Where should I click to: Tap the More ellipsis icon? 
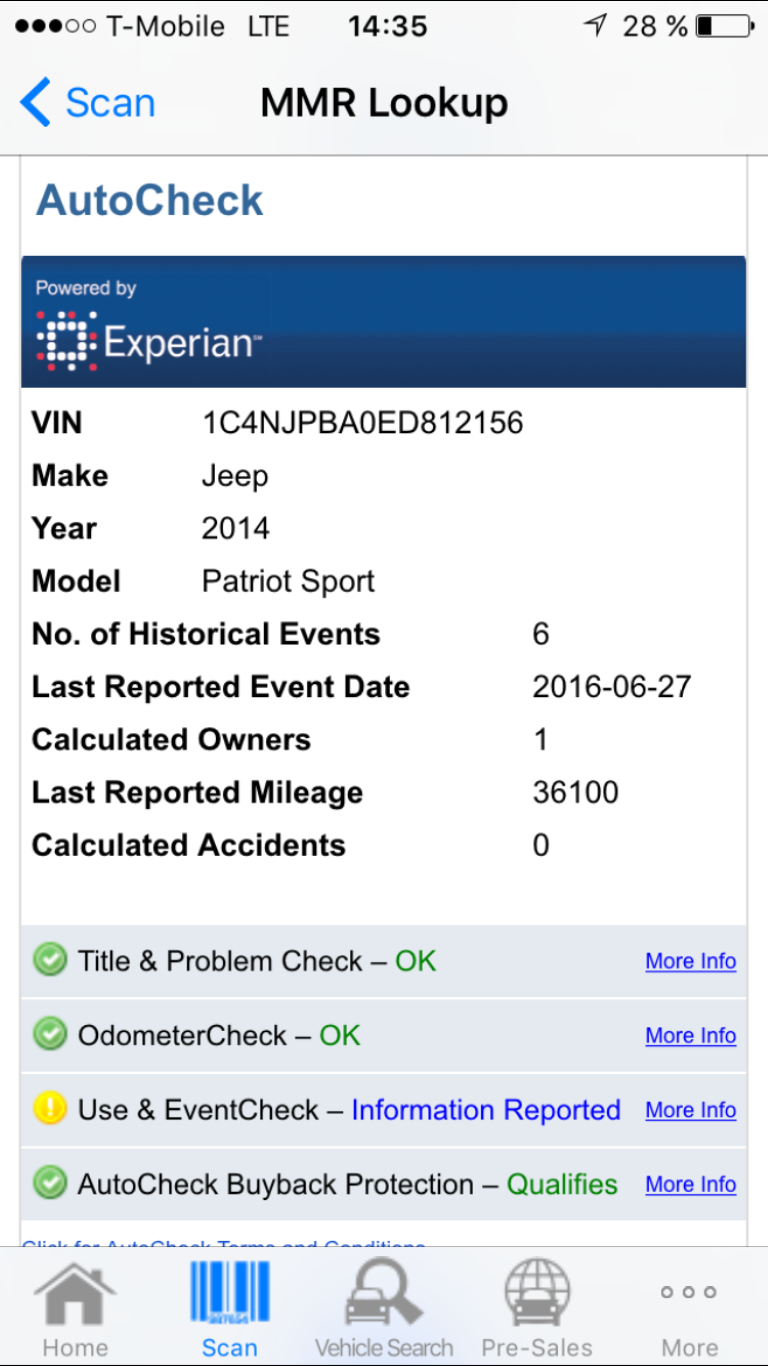(x=688, y=1292)
